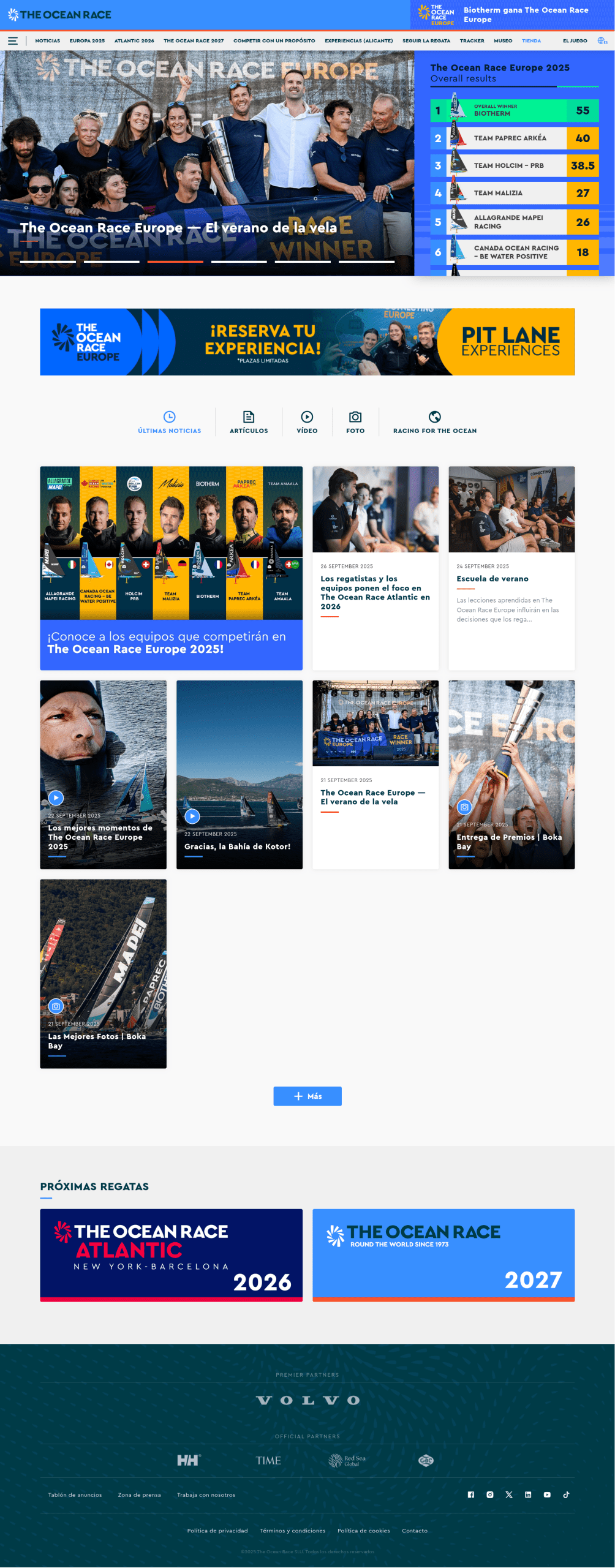Open the TikTok icon in the footer
The image size is (615, 1568).
click(566, 1494)
